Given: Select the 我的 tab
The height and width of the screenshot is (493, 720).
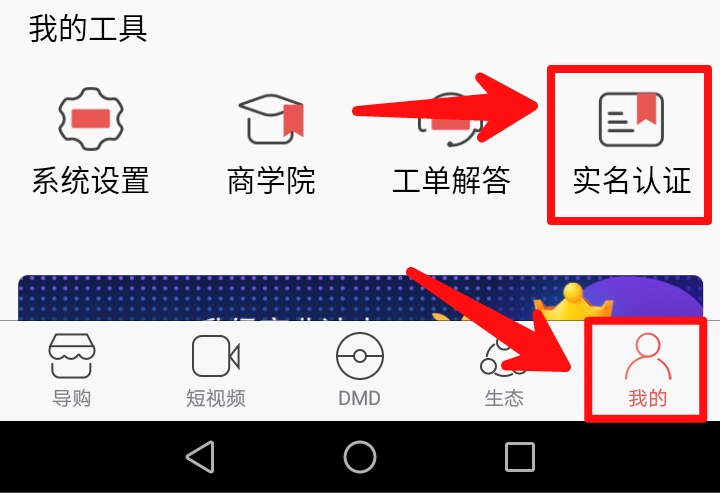Looking at the screenshot, I should pyautogui.click(x=647, y=370).
